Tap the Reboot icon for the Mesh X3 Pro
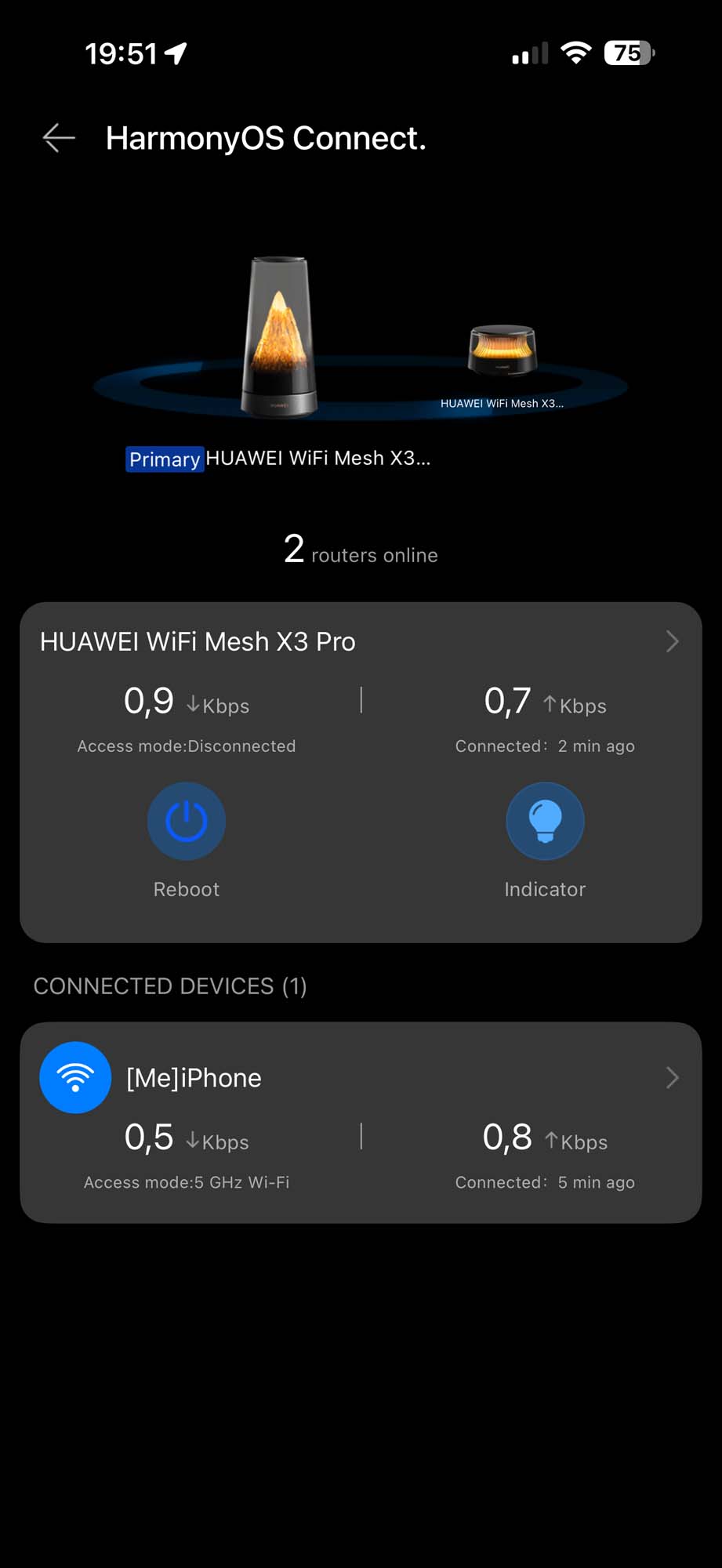Viewport: 722px width, 1568px height. click(186, 821)
